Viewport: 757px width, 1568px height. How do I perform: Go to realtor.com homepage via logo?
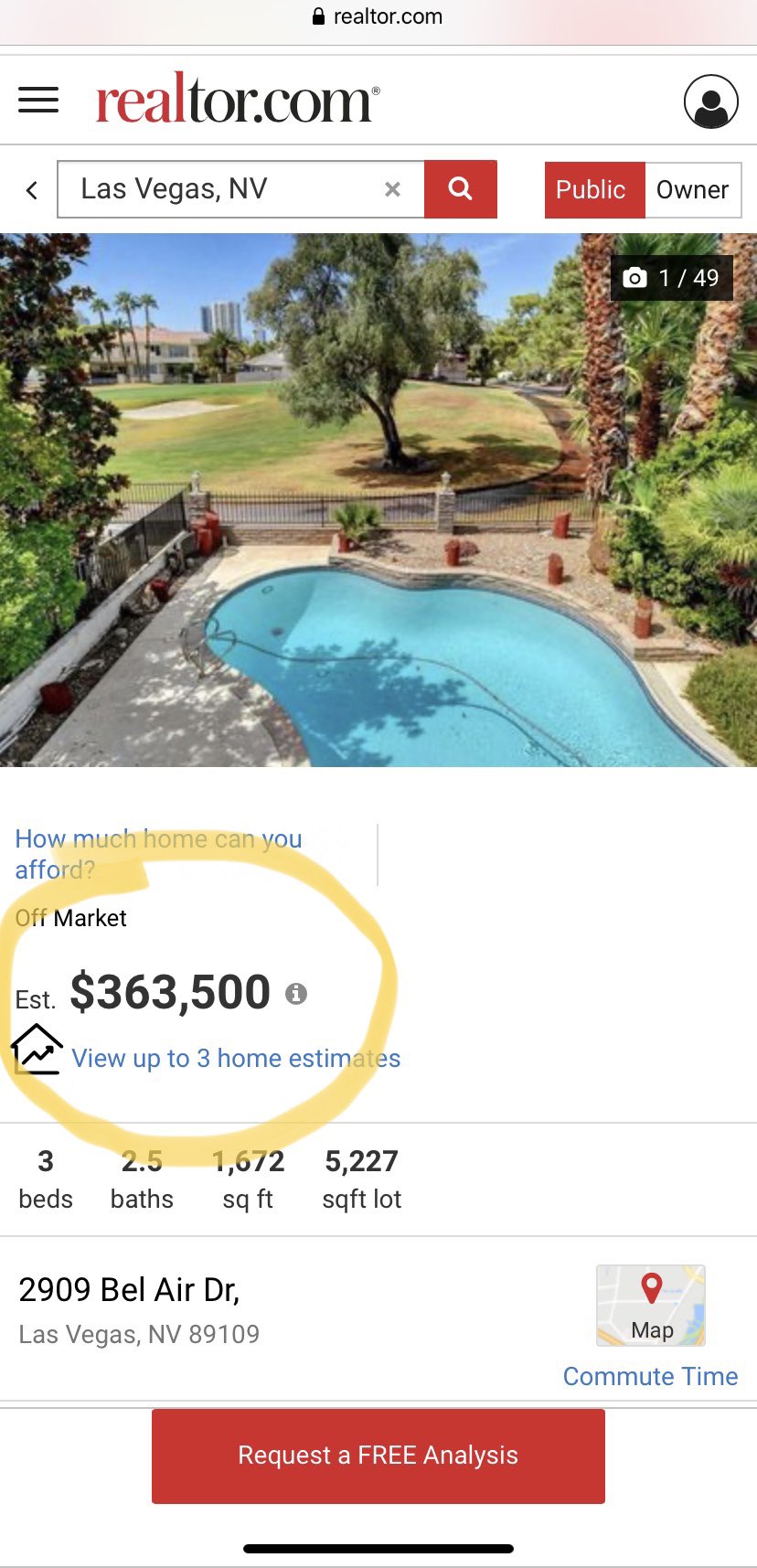238,101
